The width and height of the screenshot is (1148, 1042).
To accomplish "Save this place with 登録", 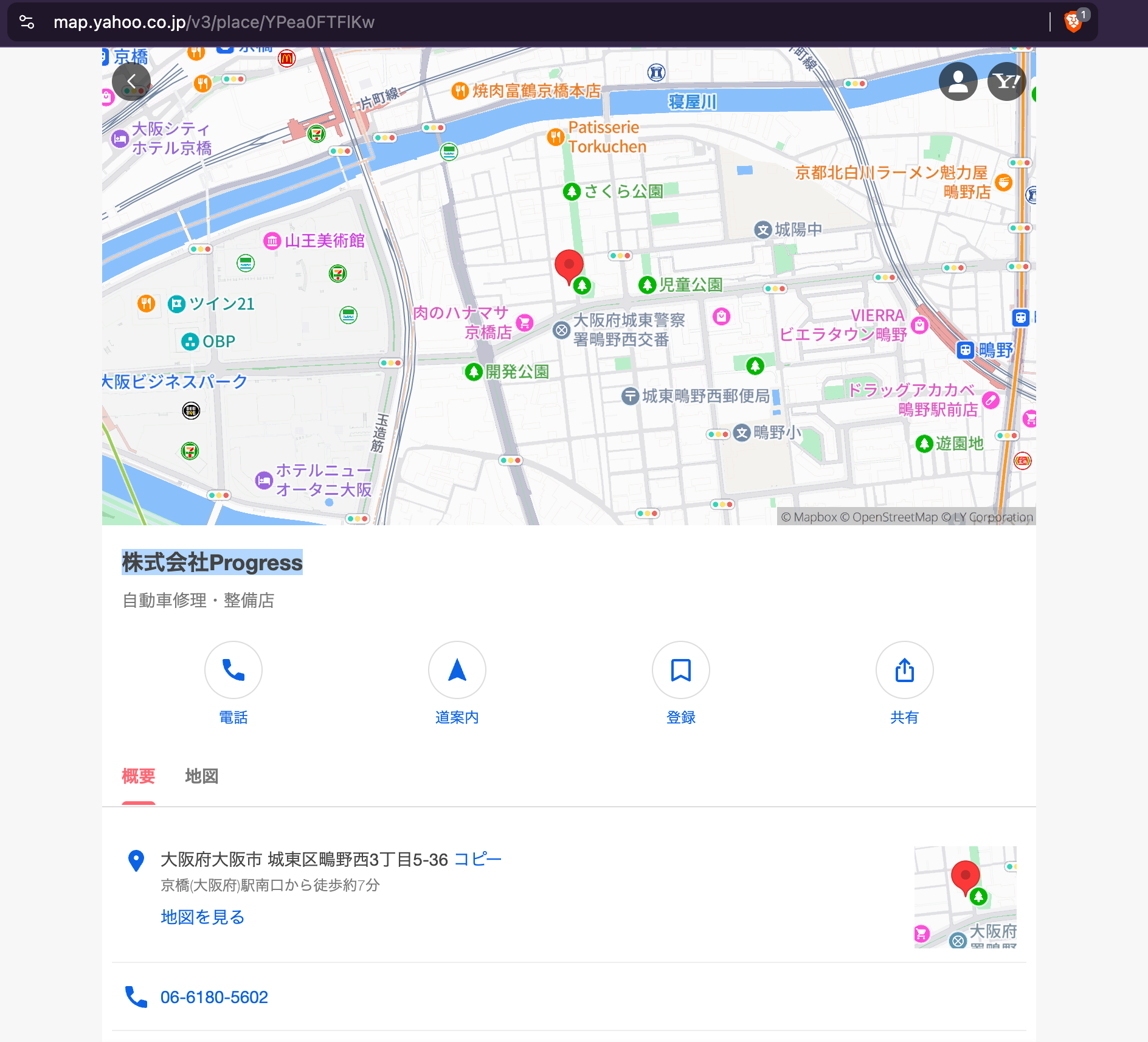I will click(681, 683).
